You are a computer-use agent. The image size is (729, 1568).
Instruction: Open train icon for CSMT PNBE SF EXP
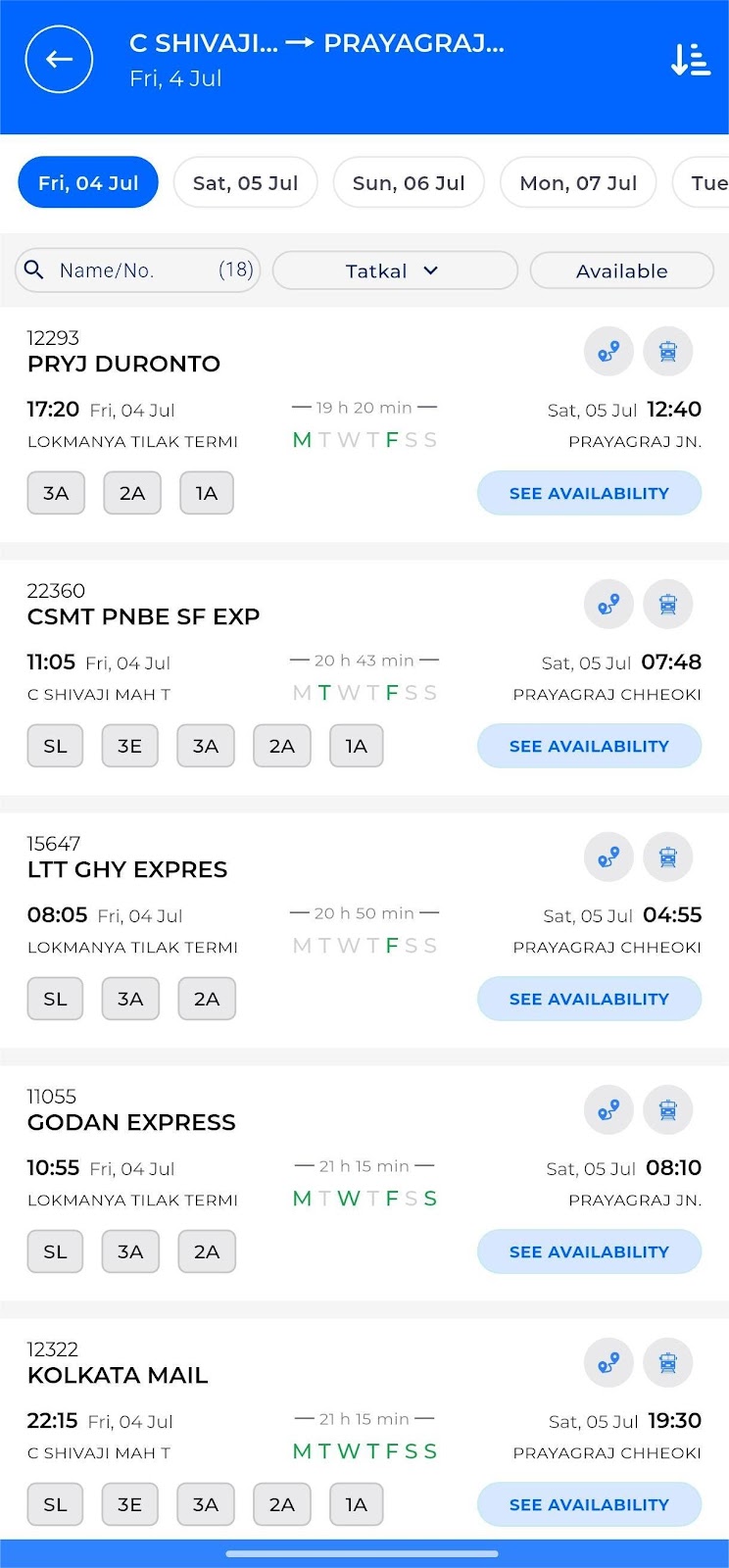(668, 604)
